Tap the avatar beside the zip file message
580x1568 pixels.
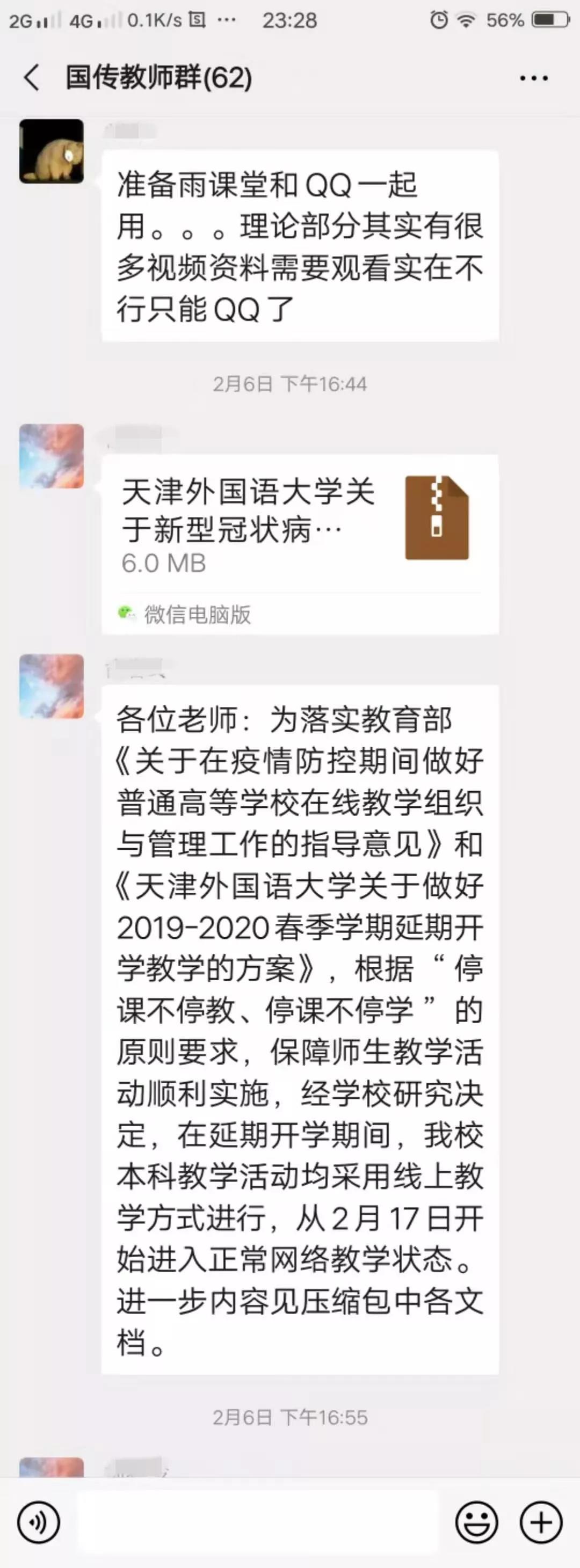(x=51, y=456)
